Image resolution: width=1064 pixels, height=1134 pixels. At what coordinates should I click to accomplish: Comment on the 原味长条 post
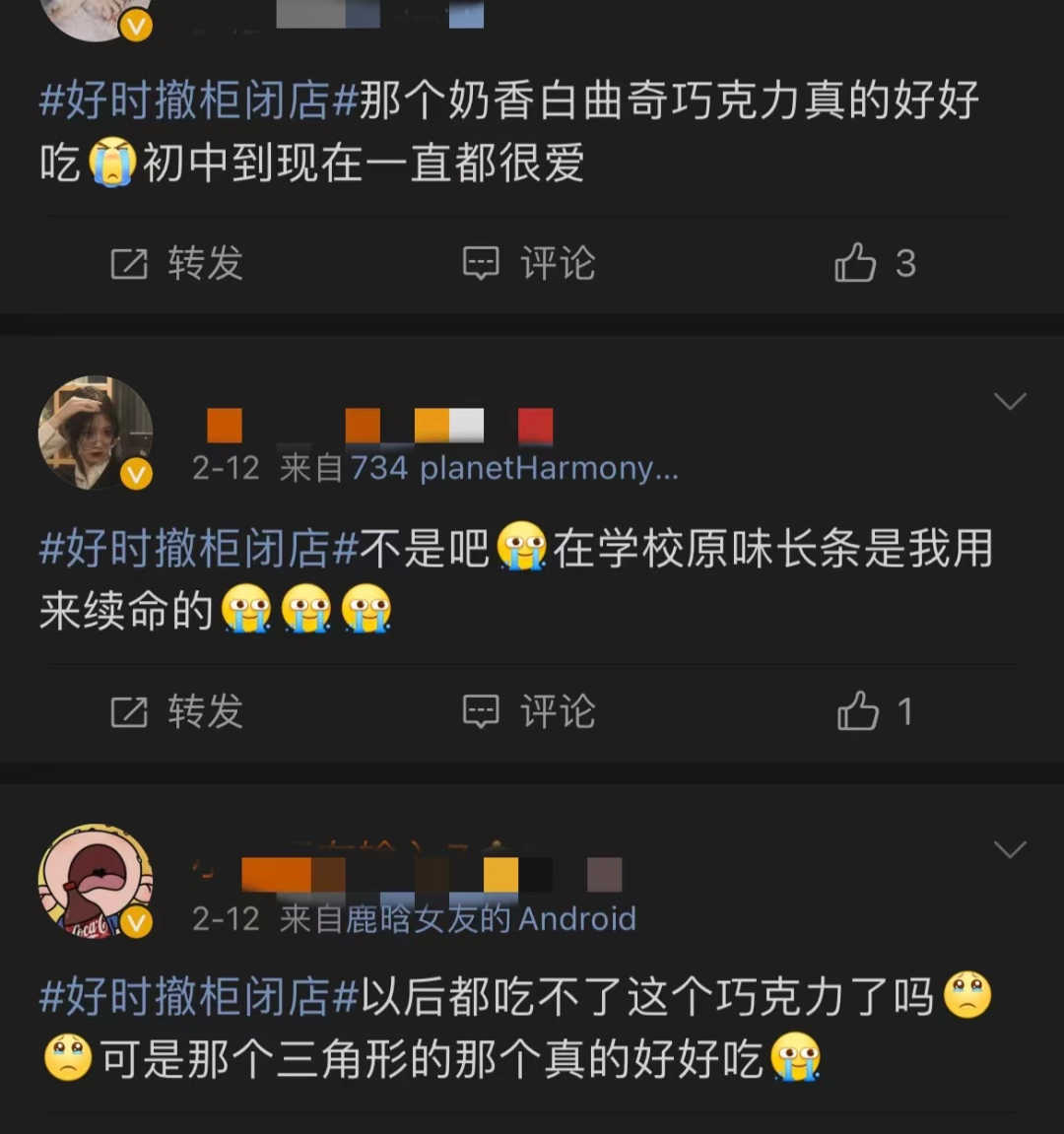pyautogui.click(x=529, y=711)
